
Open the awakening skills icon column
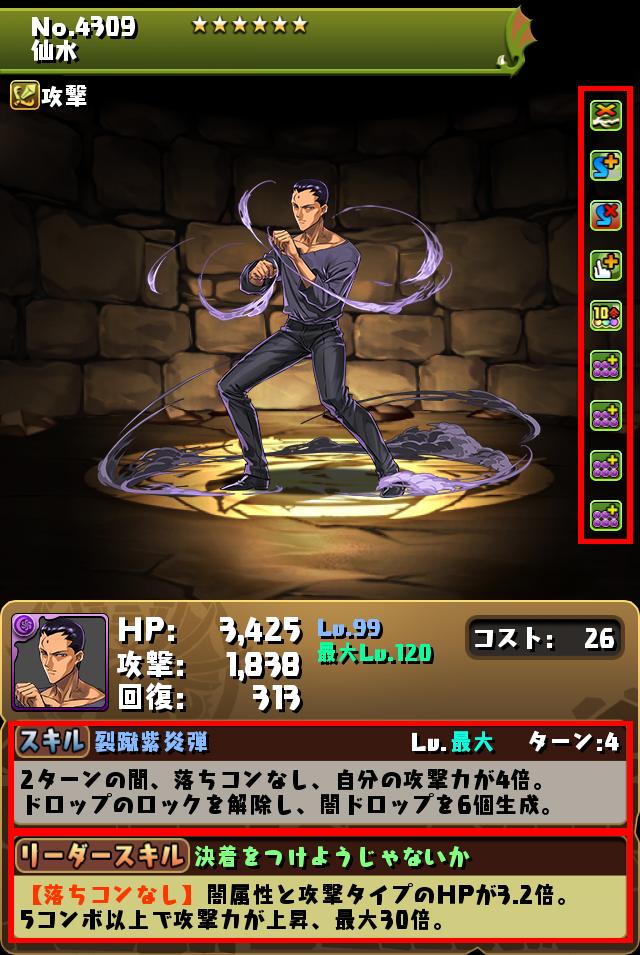coord(605,316)
